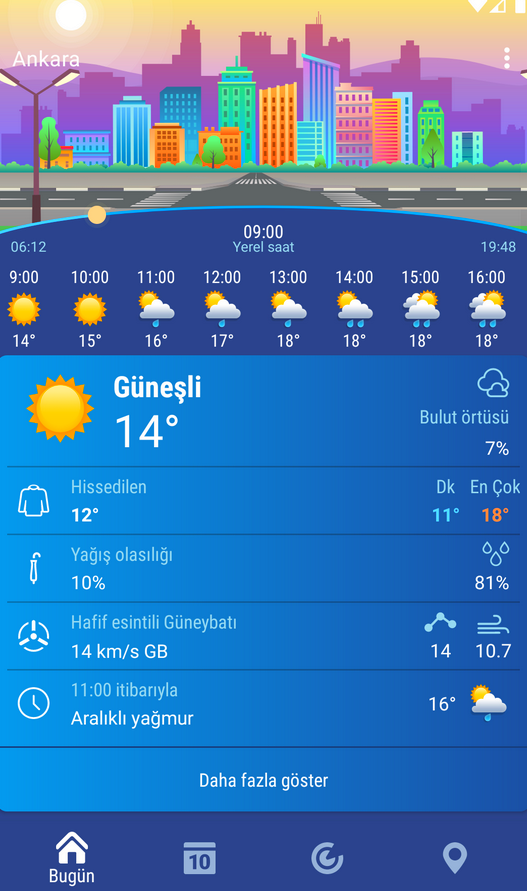Switch to the location pin tab

coord(455,858)
